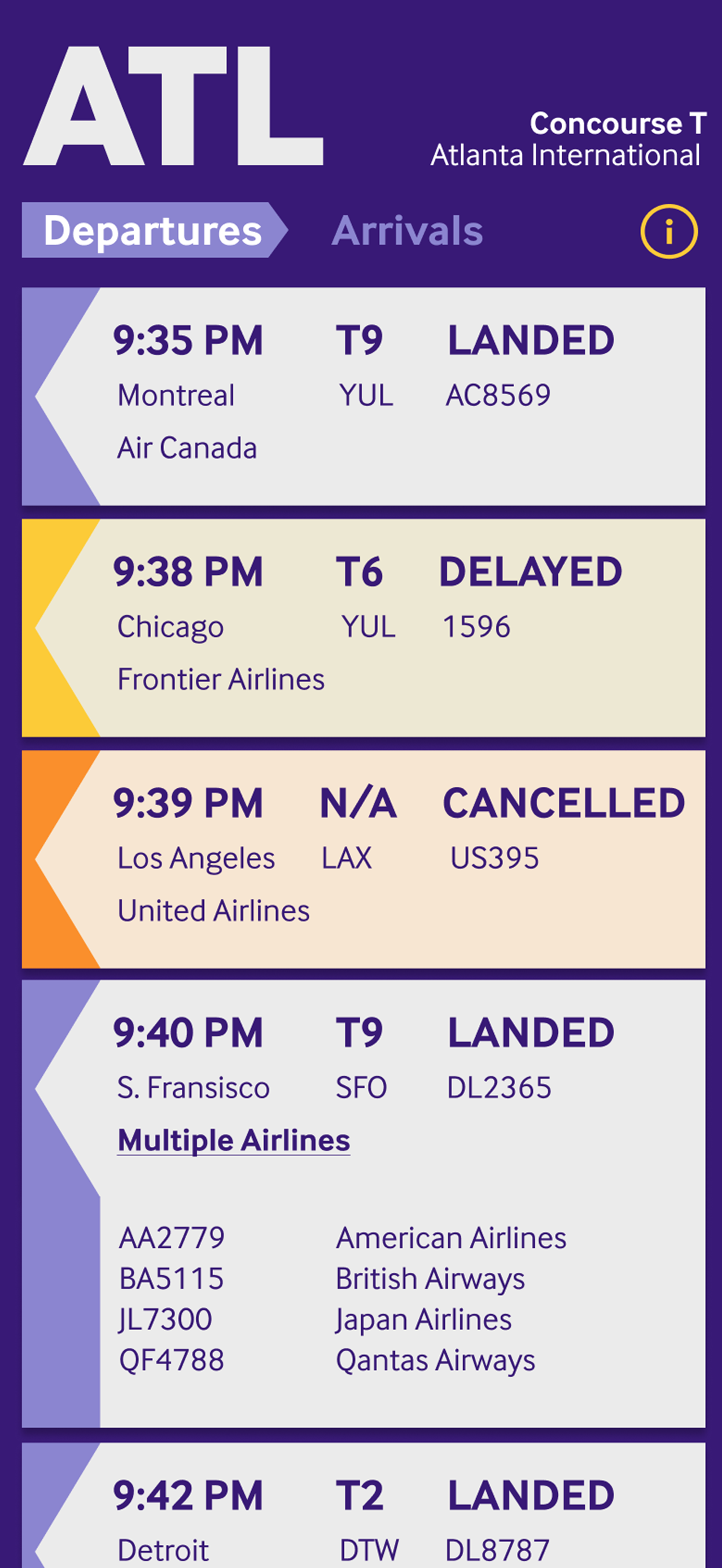Screen dimensions: 722x1568
Task: Open the yellow info icon
Action: pyautogui.click(x=669, y=231)
